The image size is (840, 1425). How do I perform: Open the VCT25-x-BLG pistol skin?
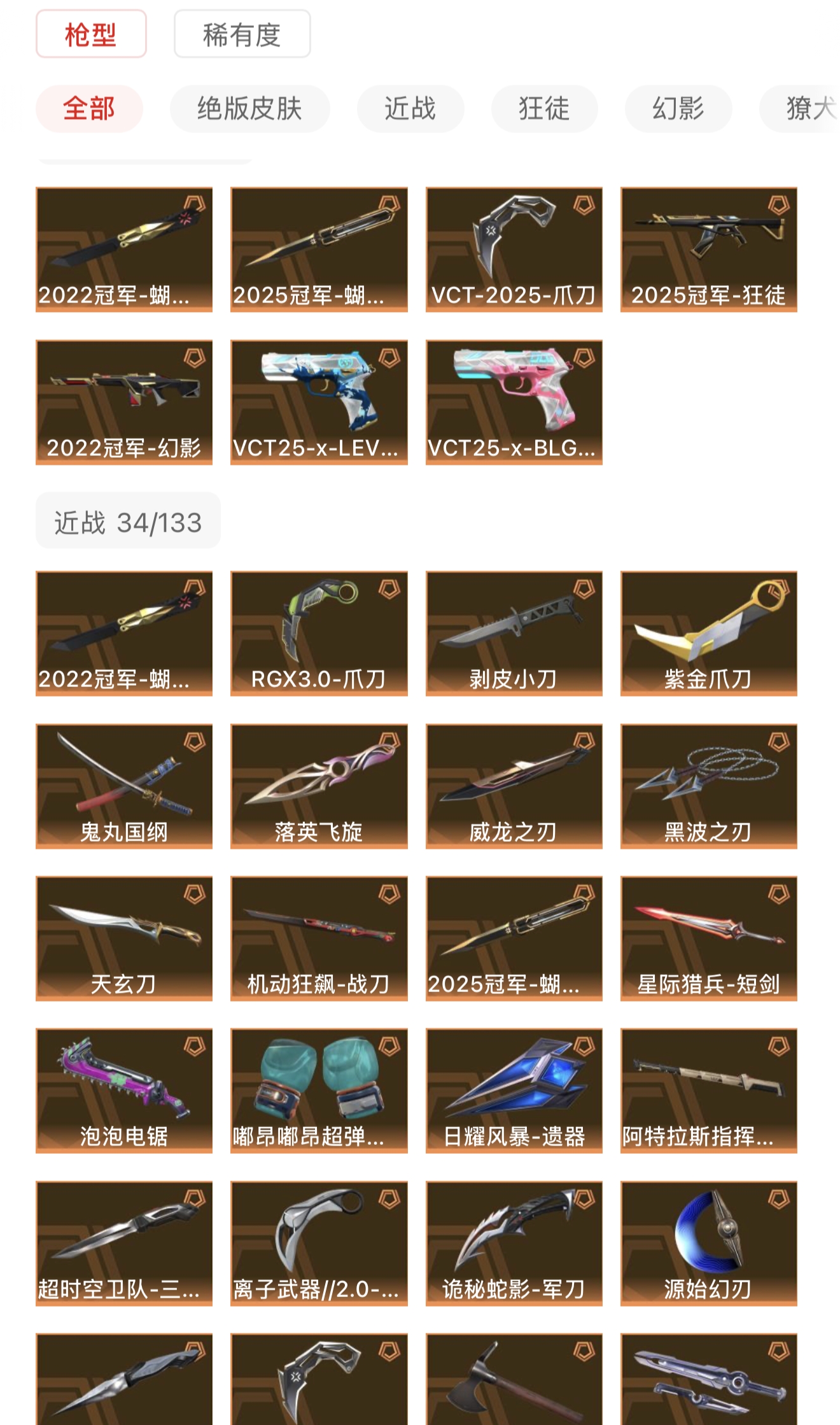pyautogui.click(x=514, y=402)
